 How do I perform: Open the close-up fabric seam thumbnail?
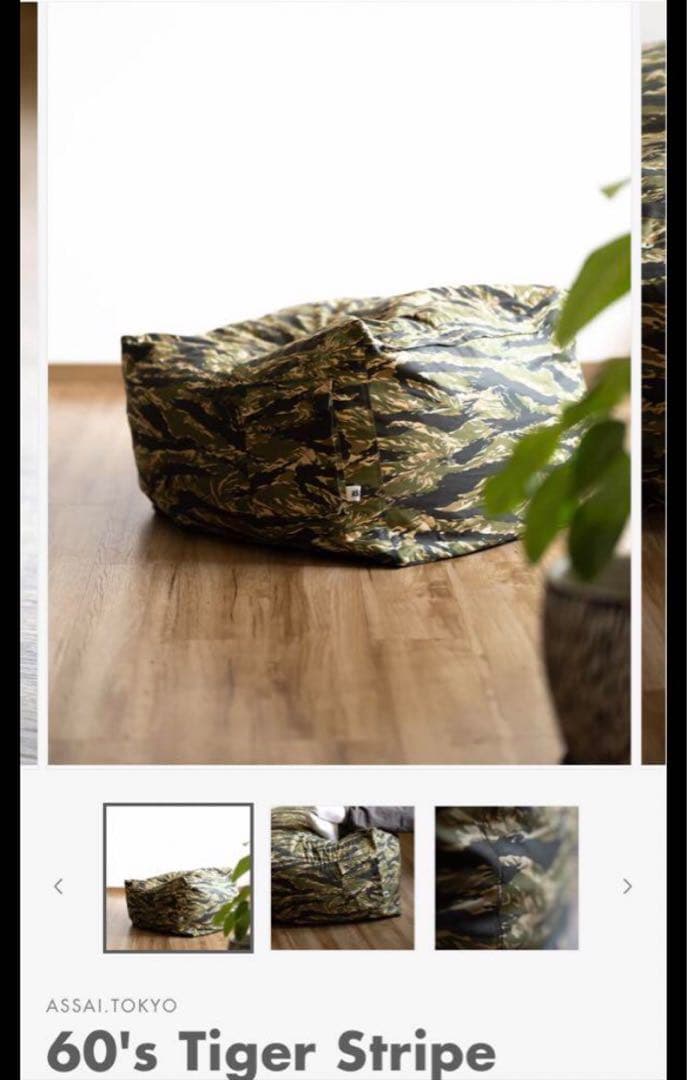coord(506,878)
